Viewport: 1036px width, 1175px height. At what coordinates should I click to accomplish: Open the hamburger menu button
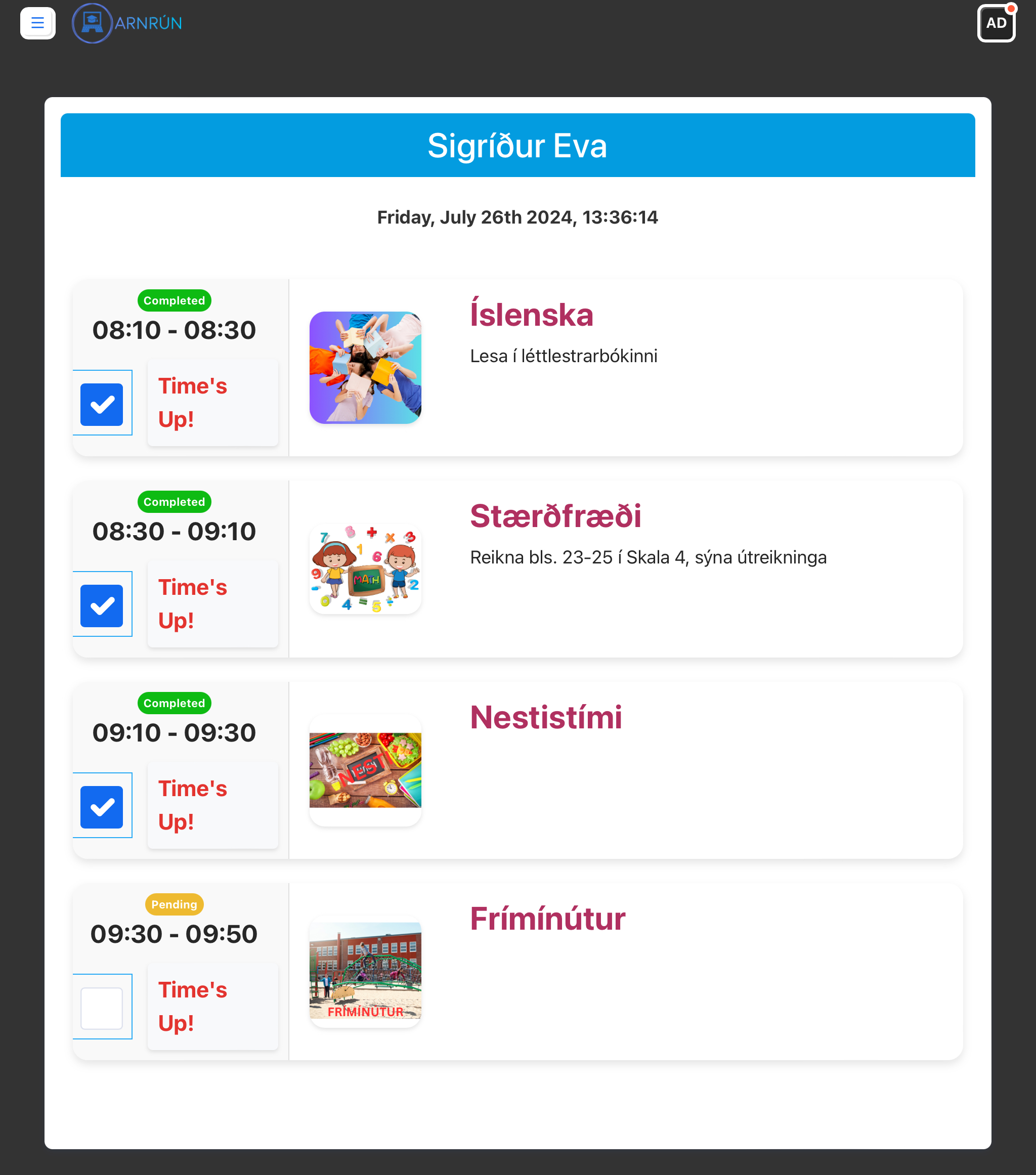37,23
